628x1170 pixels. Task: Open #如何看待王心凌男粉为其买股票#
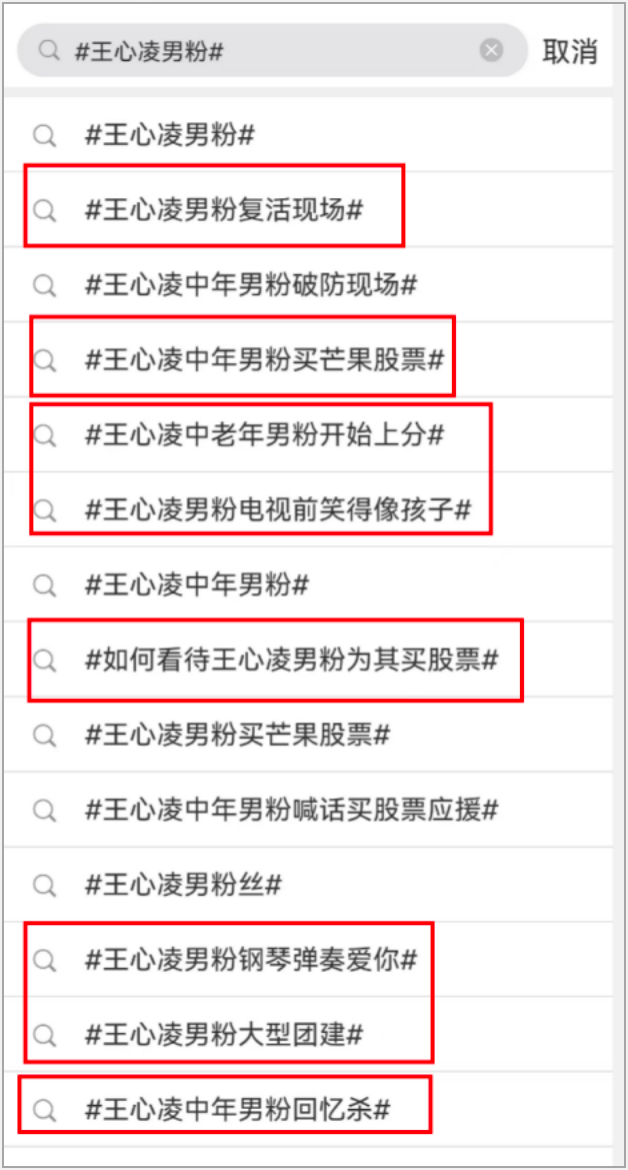pyautogui.click(x=291, y=660)
